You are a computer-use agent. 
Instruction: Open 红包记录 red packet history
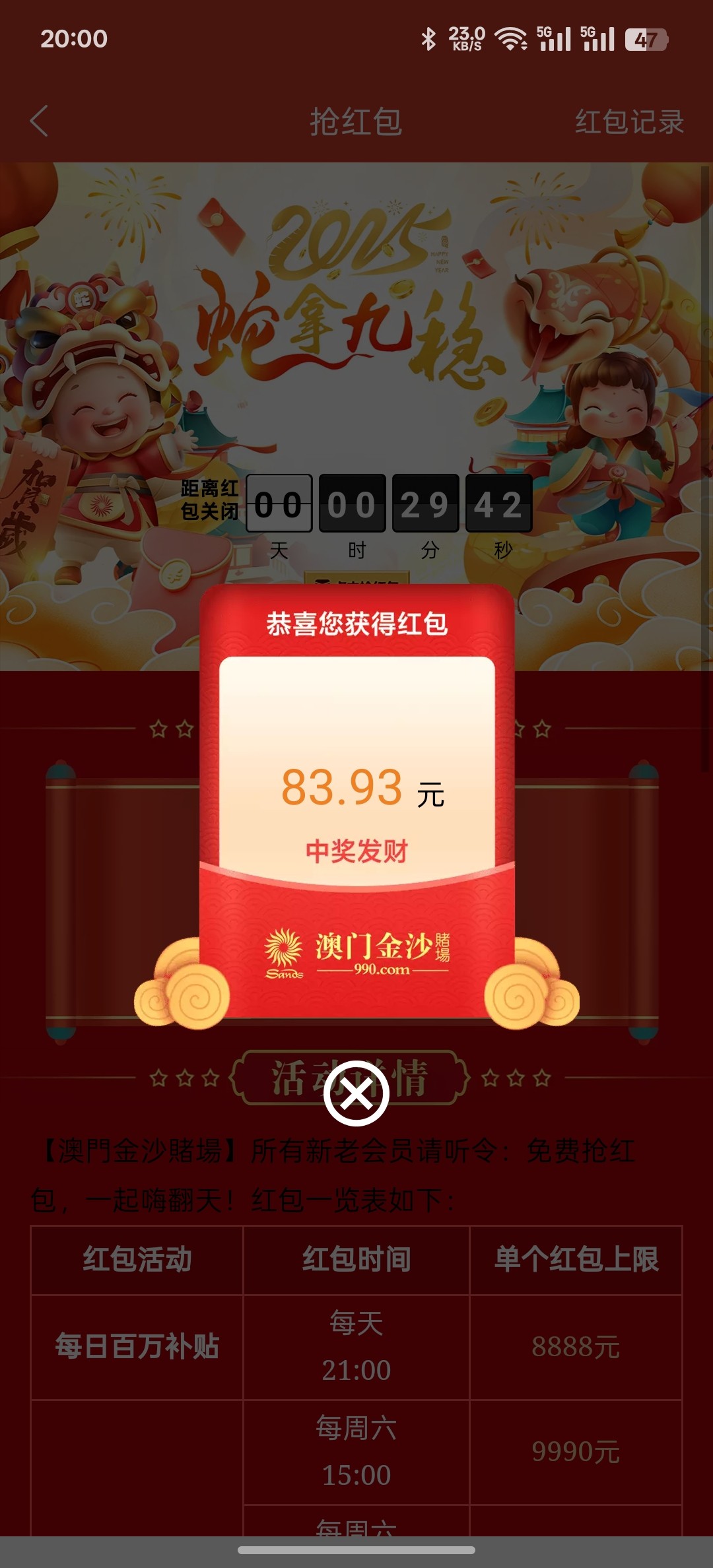(x=628, y=122)
